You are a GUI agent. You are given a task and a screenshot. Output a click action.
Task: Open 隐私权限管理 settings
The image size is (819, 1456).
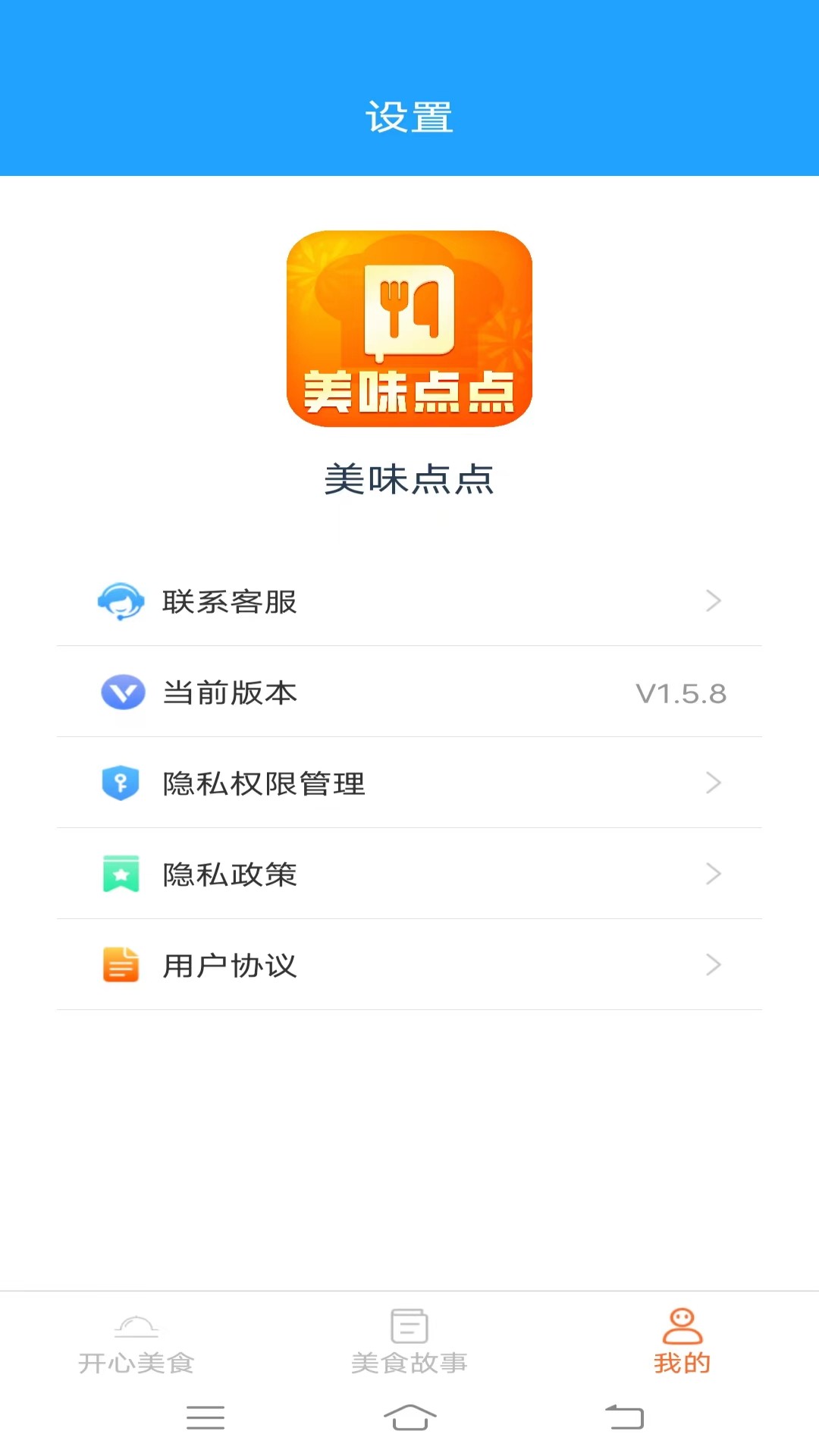pos(409,783)
